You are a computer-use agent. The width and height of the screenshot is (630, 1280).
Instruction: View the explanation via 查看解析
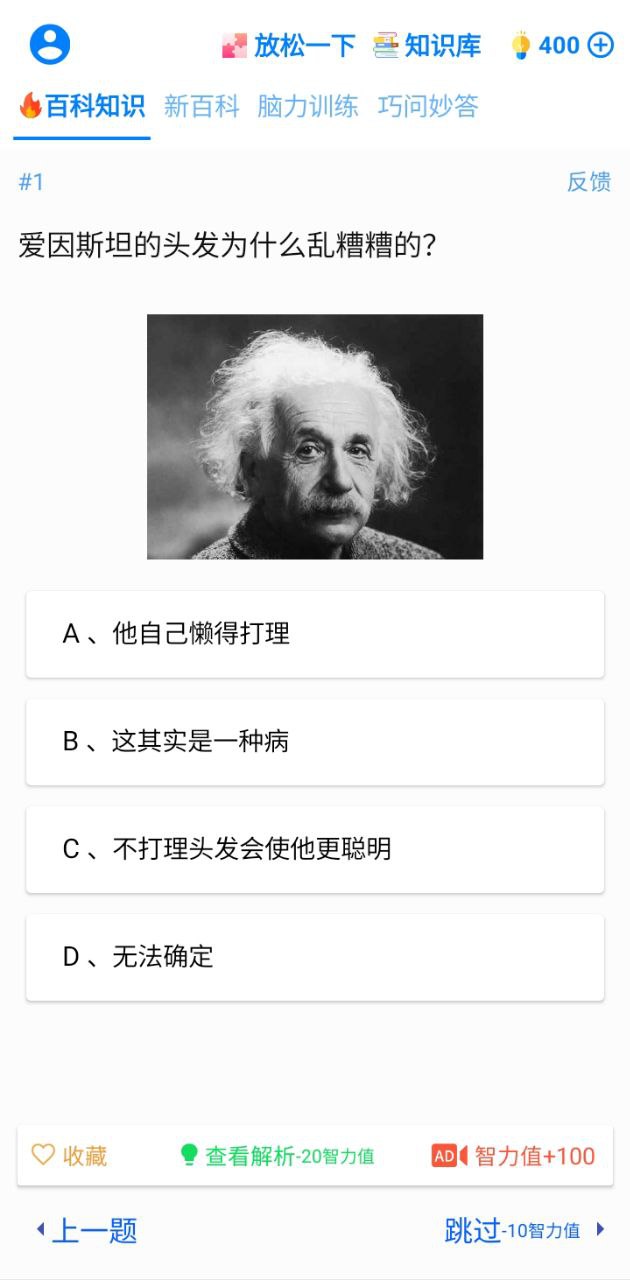(277, 1156)
